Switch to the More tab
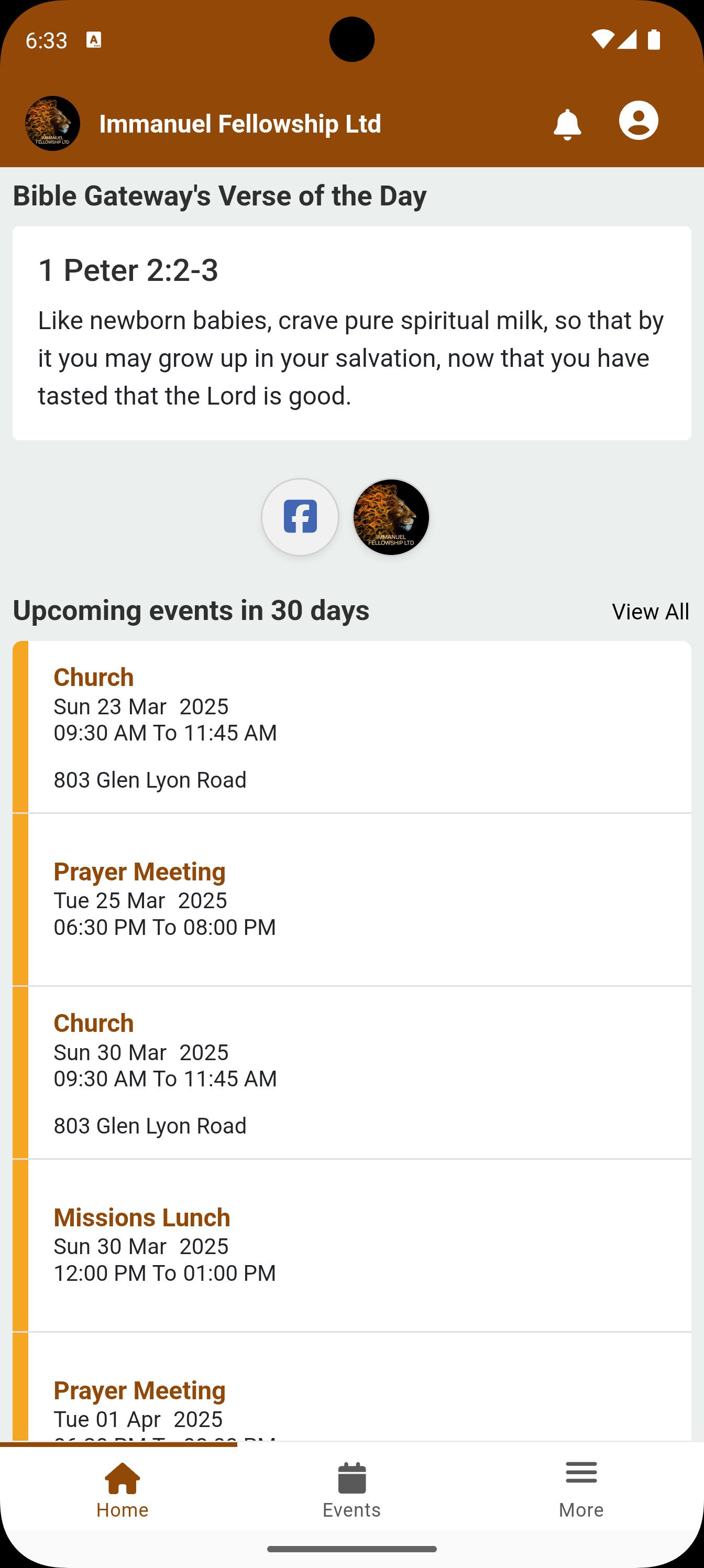This screenshot has height=1568, width=704. pyautogui.click(x=581, y=1490)
